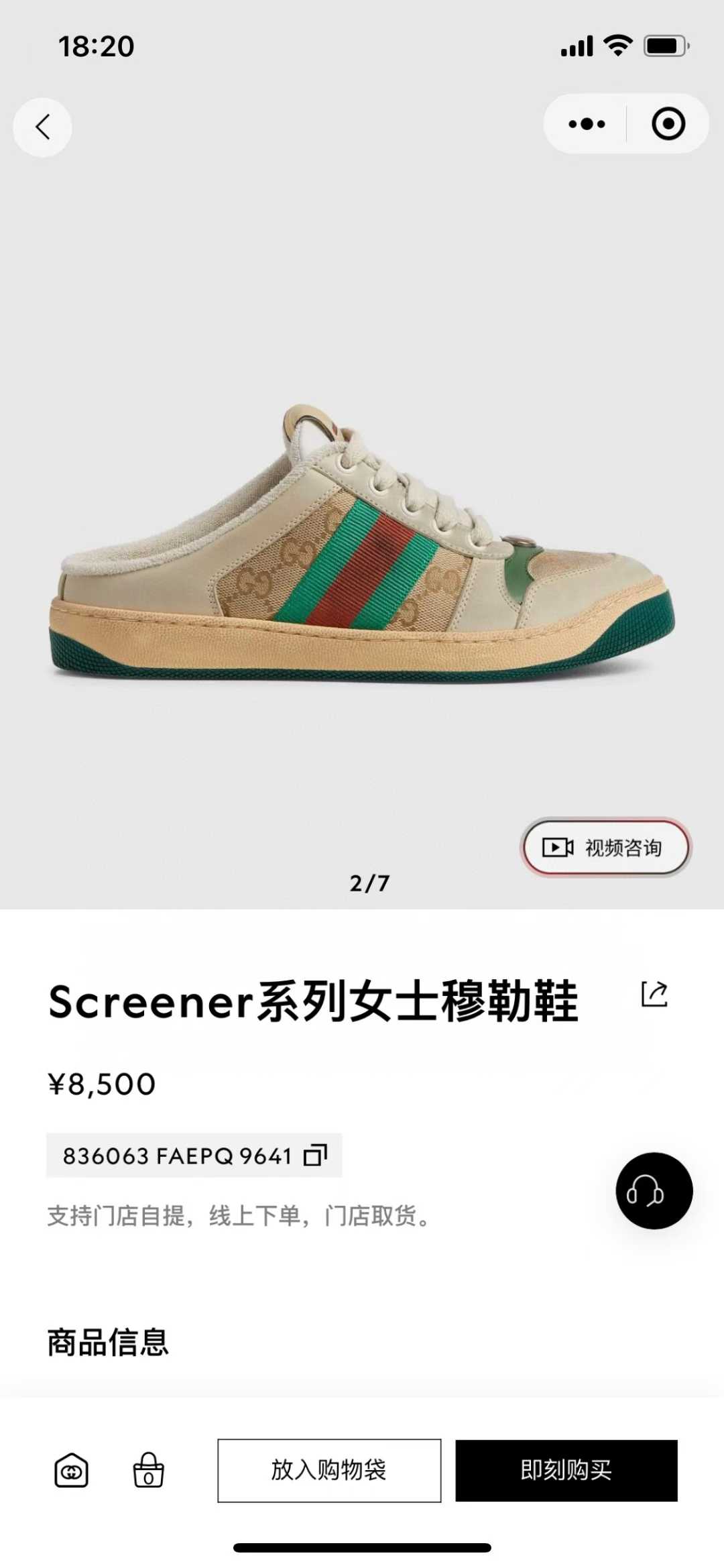The width and height of the screenshot is (724, 1568).
Task: Copy product code 836063 FAEPQ 9641
Action: (x=315, y=1155)
